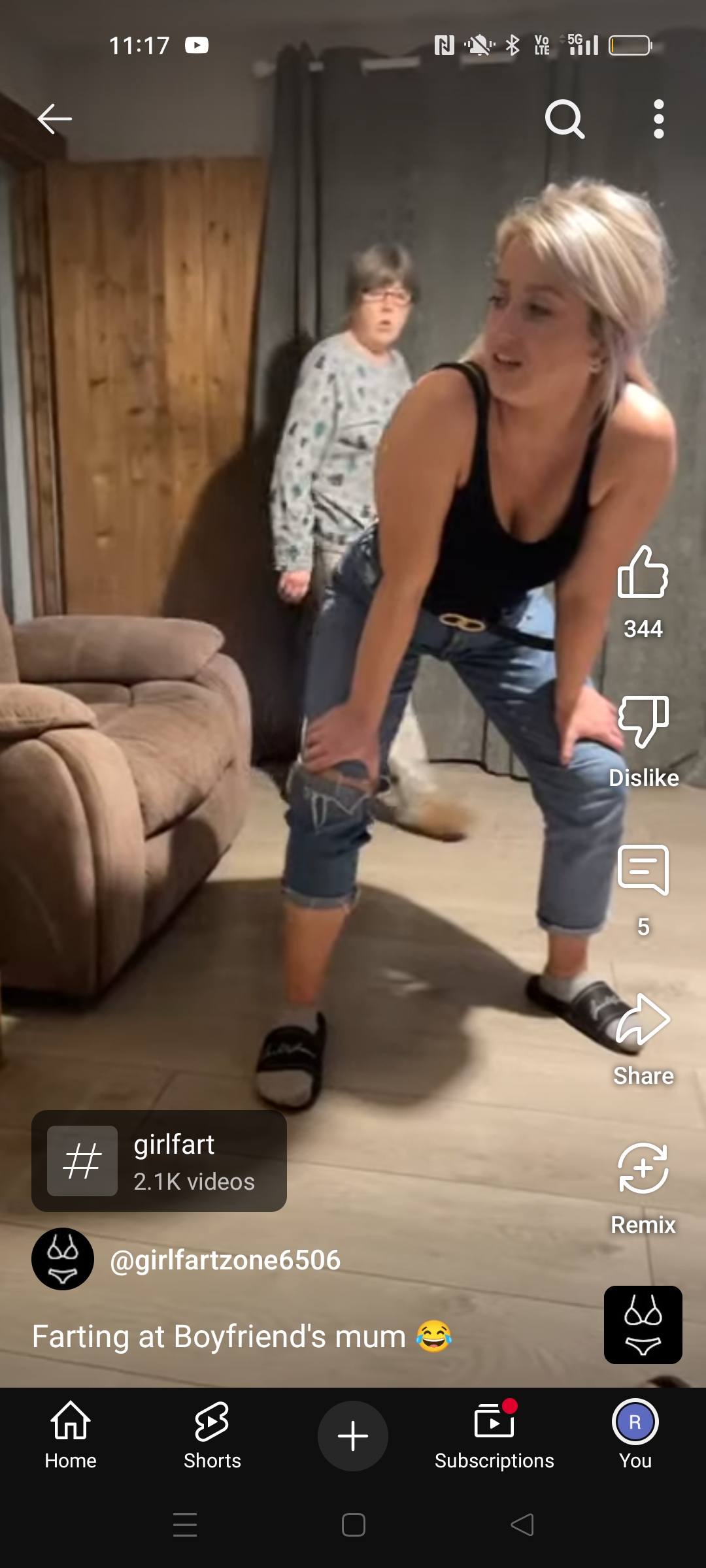Dislike this Short
The width and height of the screenshot is (706, 1568).
coord(643,722)
